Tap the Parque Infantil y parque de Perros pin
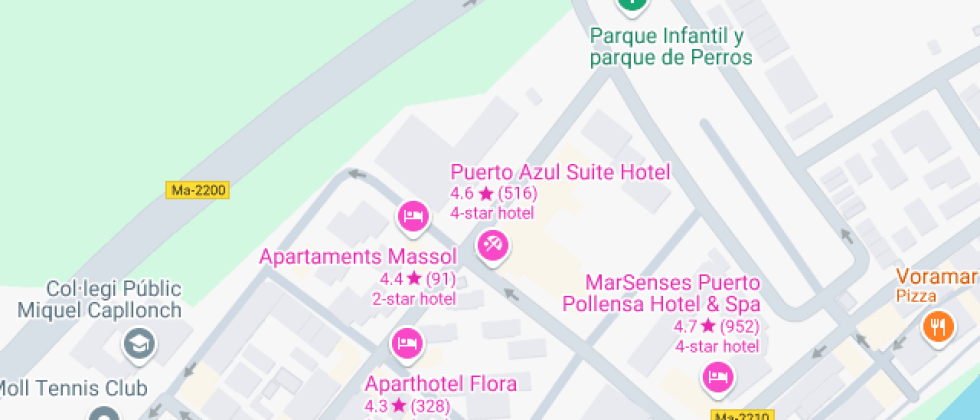Viewport: 980px width, 420px height. pos(631,5)
